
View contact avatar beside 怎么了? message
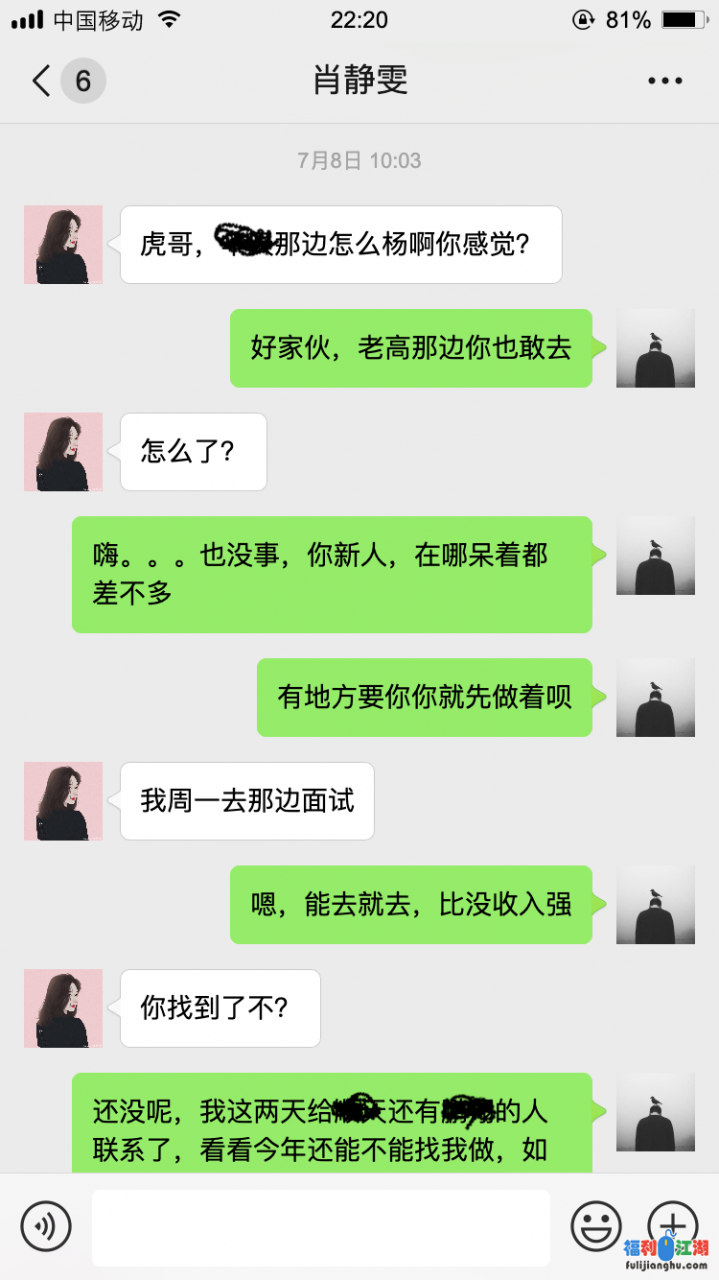pos(63,452)
